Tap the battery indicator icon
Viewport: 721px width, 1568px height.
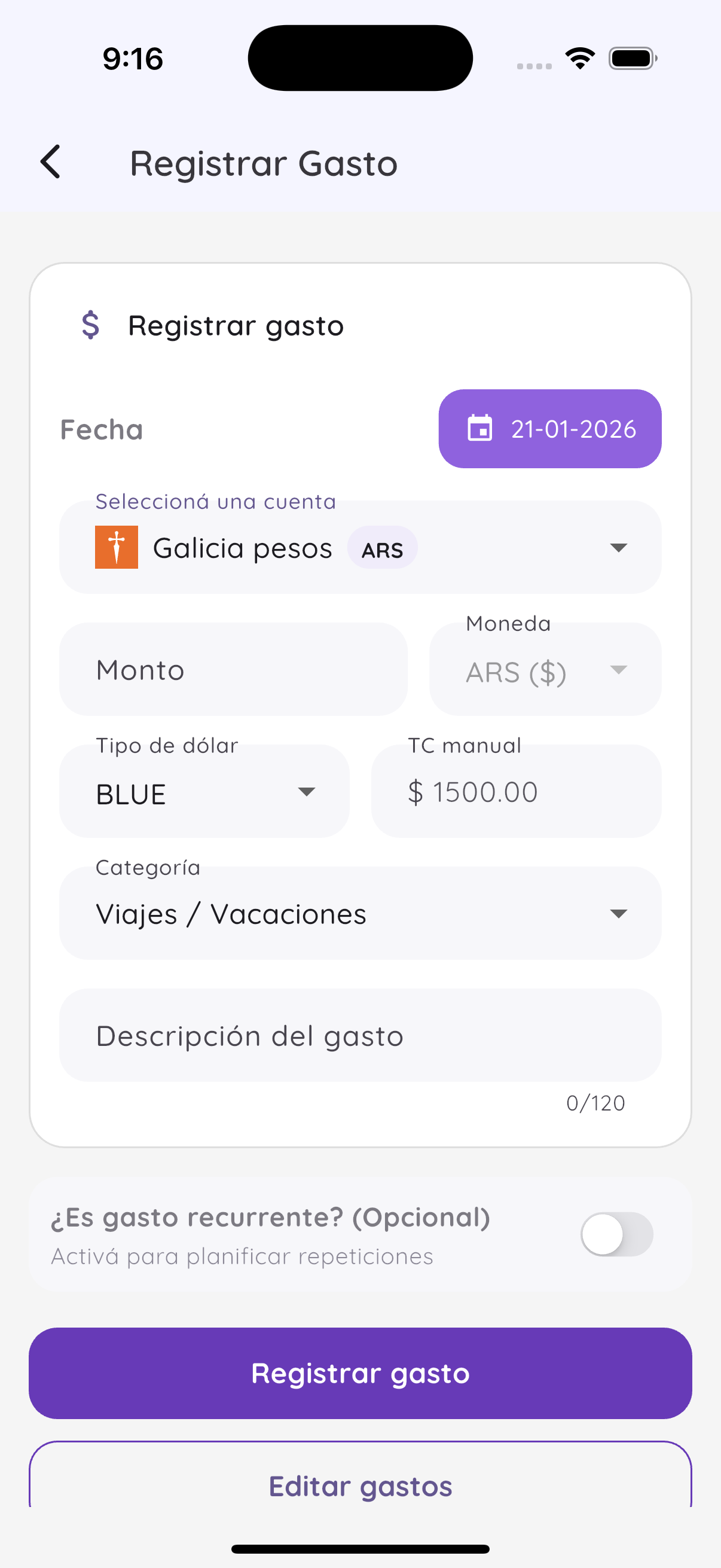pos(630,57)
